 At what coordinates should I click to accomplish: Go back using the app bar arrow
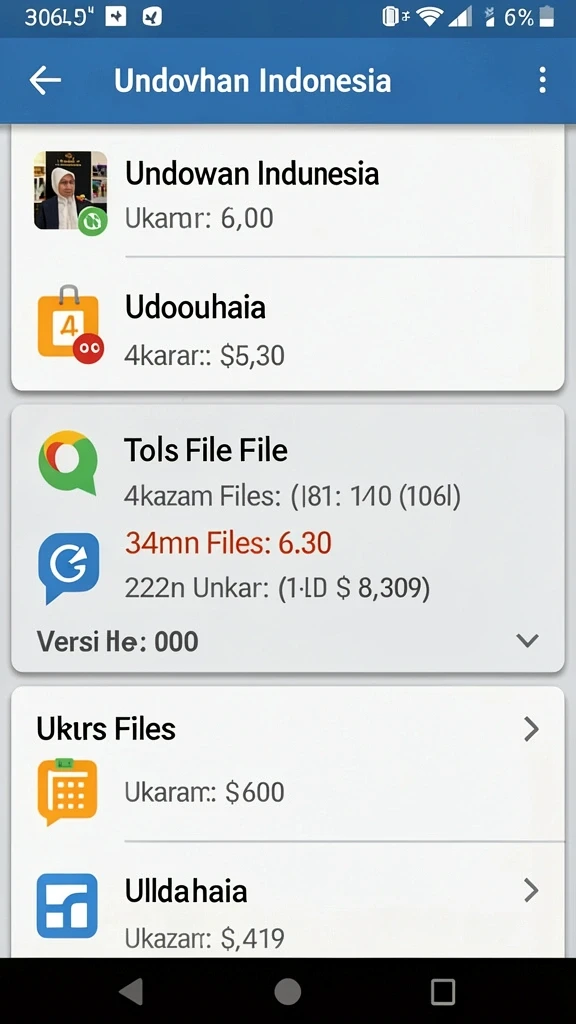(x=45, y=81)
